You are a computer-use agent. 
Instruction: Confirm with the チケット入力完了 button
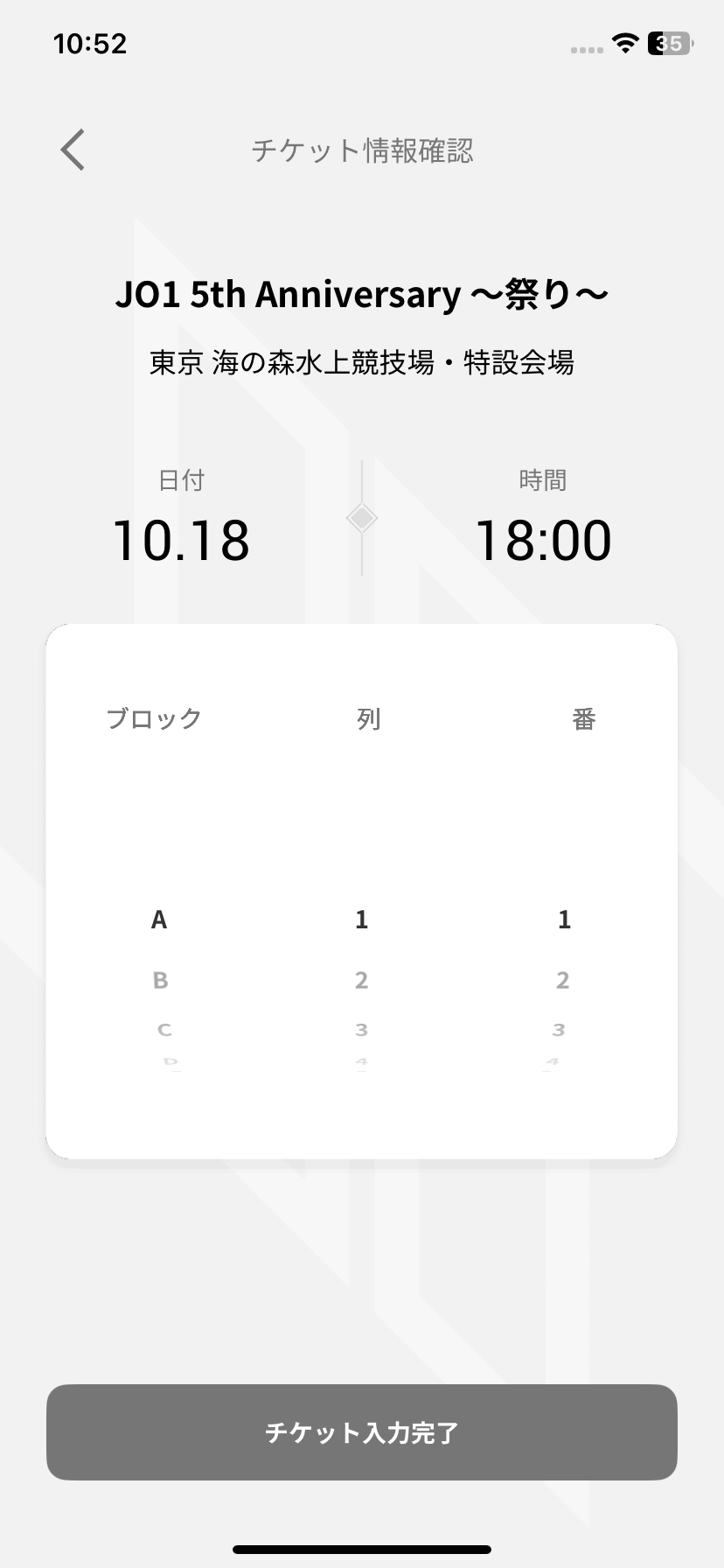click(362, 1432)
